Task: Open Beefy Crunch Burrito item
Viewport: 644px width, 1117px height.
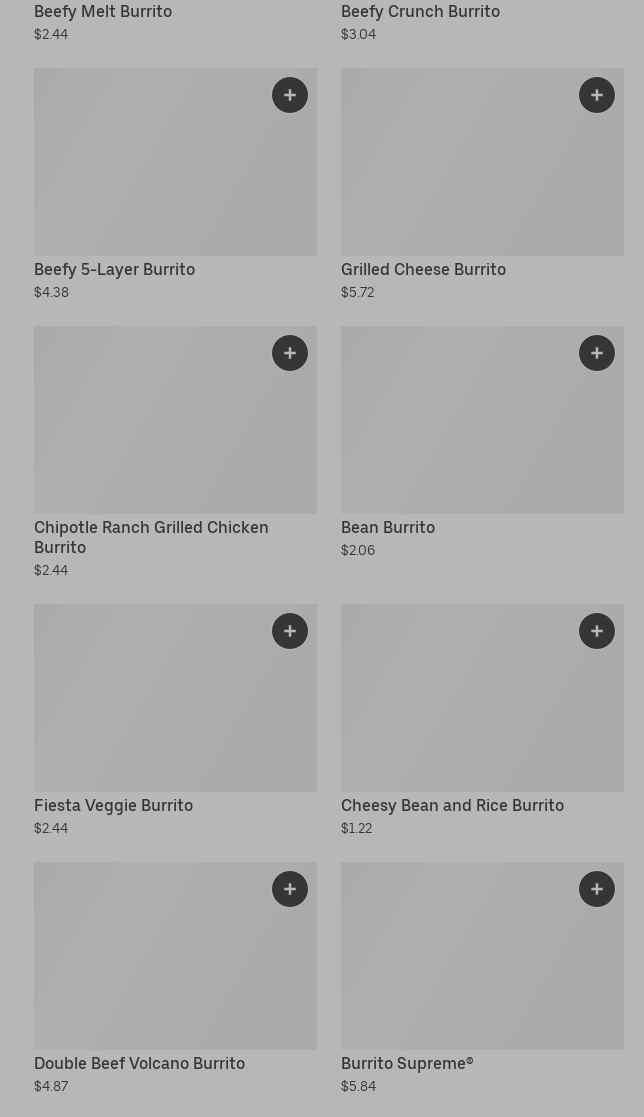Action: coord(420,12)
